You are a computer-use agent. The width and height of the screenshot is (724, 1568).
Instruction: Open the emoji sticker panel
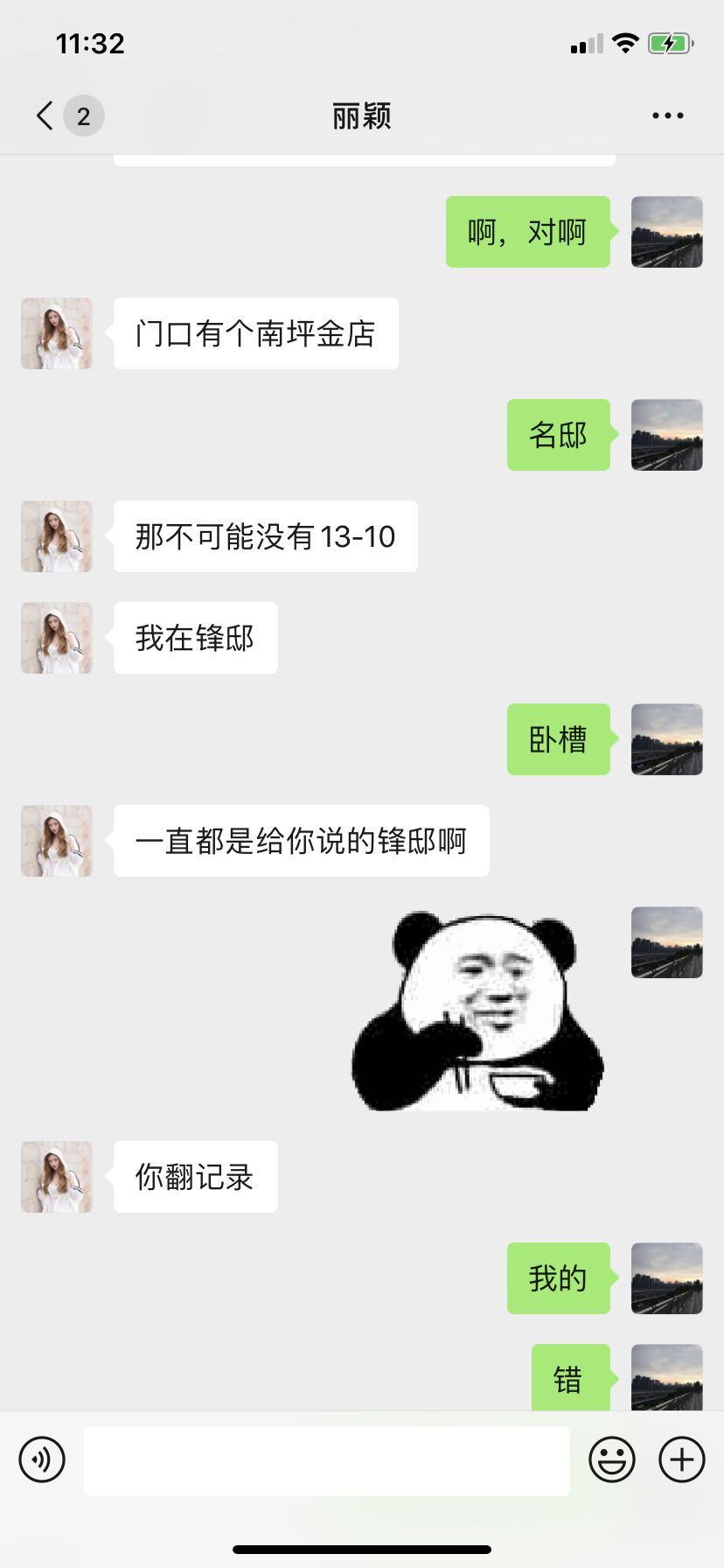611,1459
